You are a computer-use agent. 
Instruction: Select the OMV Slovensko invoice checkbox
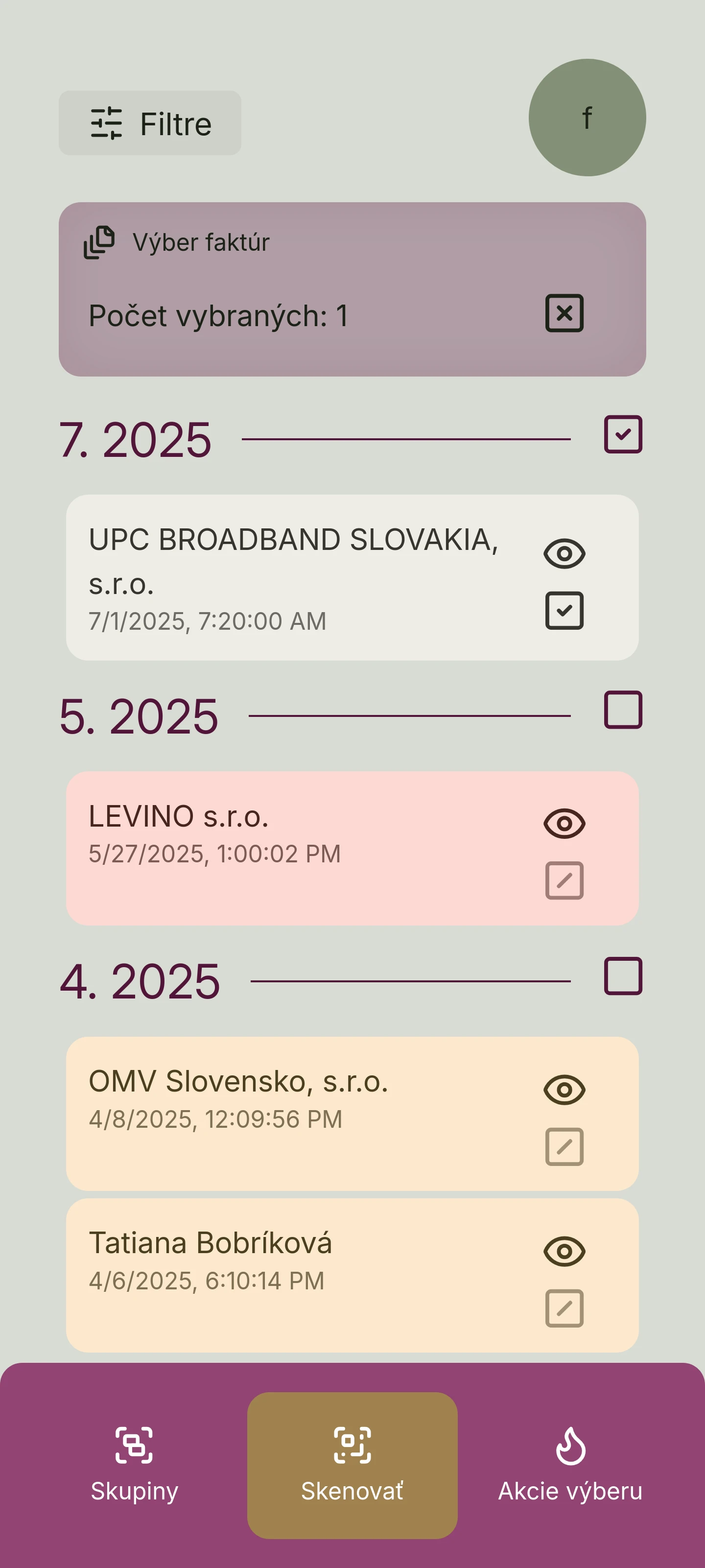click(564, 1147)
